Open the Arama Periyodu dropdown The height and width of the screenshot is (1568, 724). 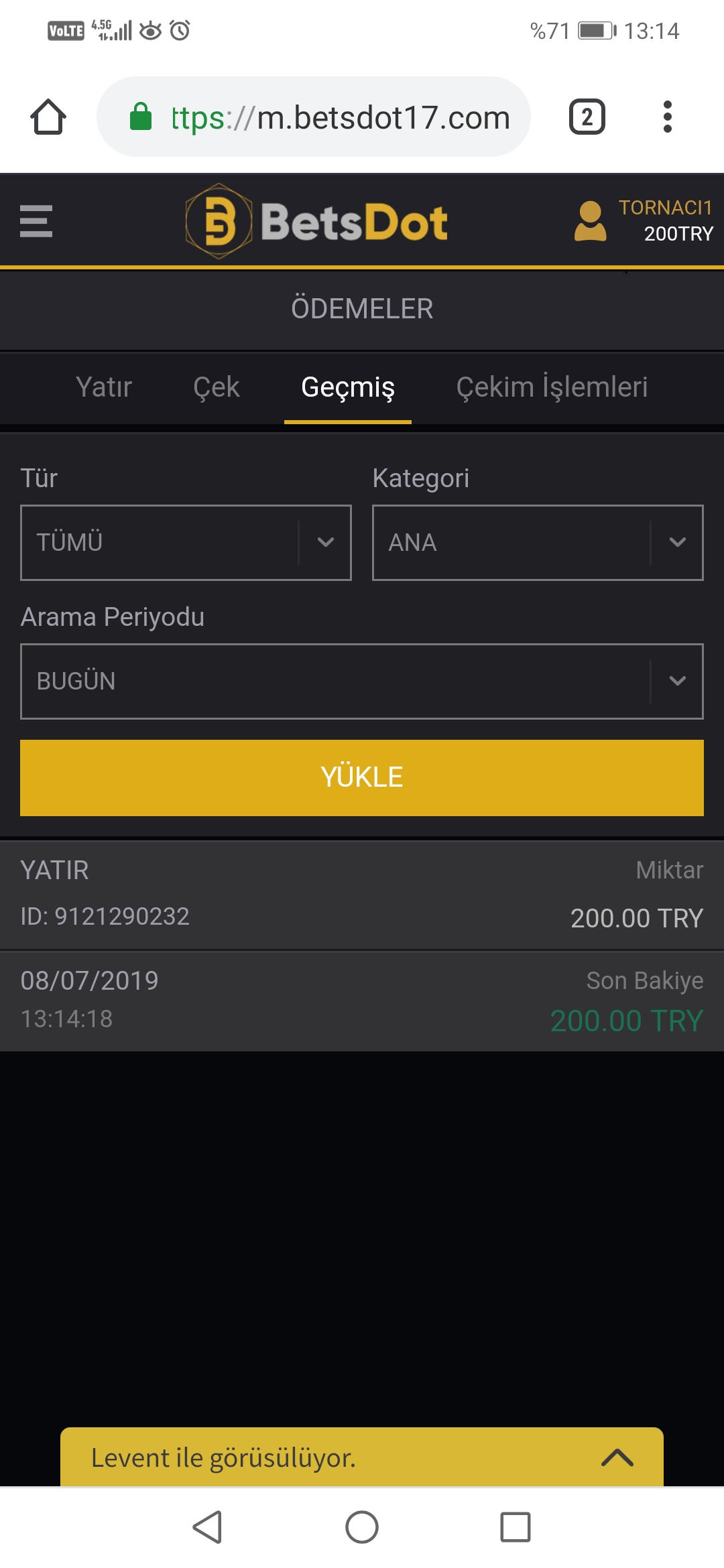coord(362,681)
